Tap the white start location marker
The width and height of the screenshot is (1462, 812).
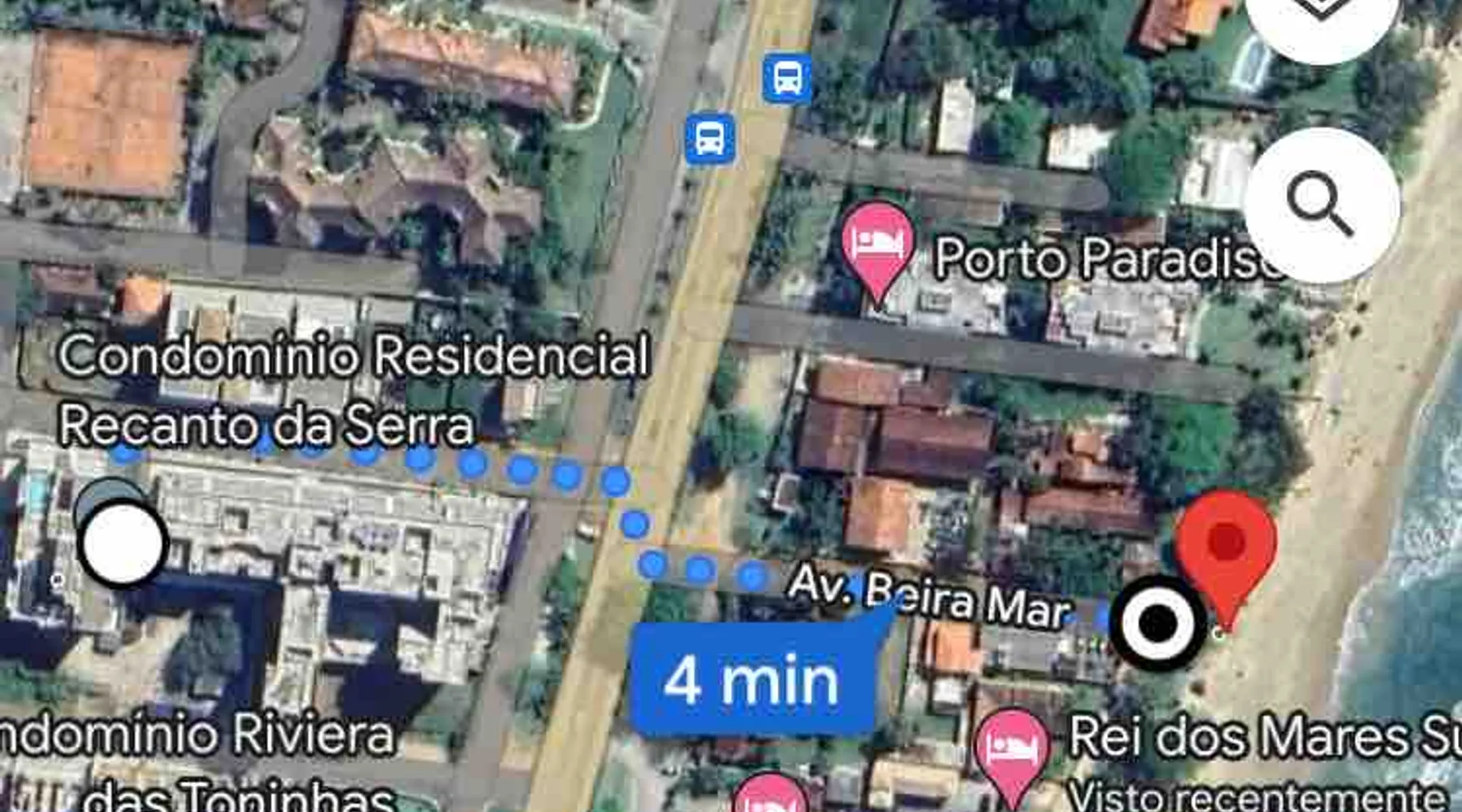tap(123, 543)
